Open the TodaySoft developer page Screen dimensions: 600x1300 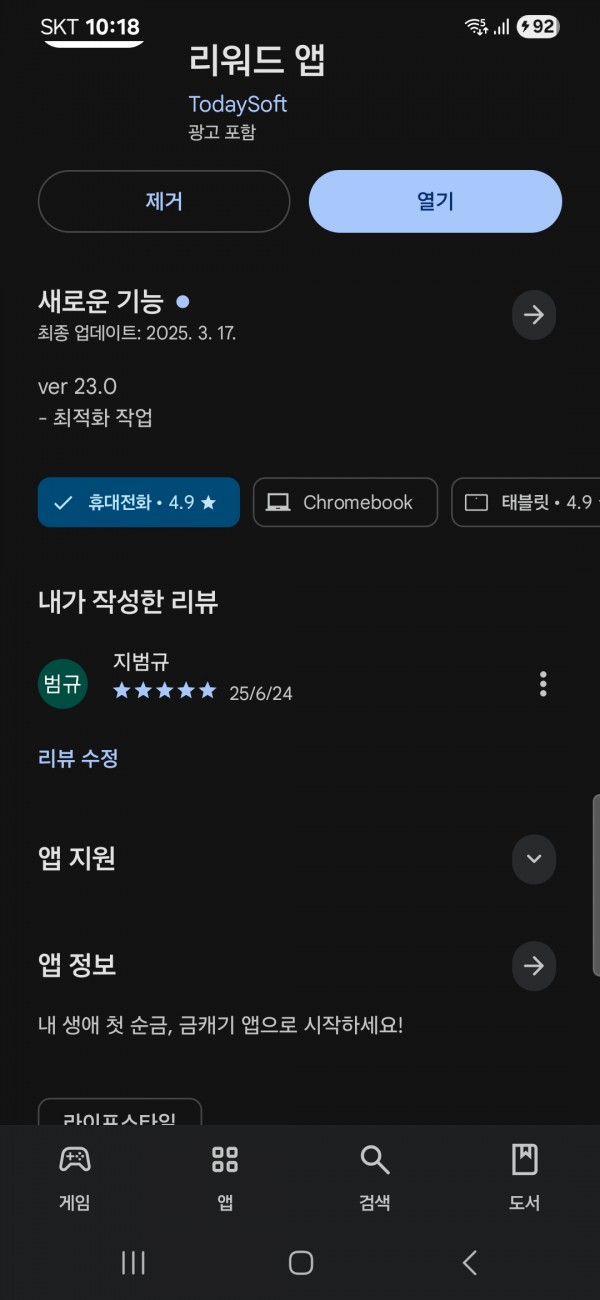click(x=238, y=104)
